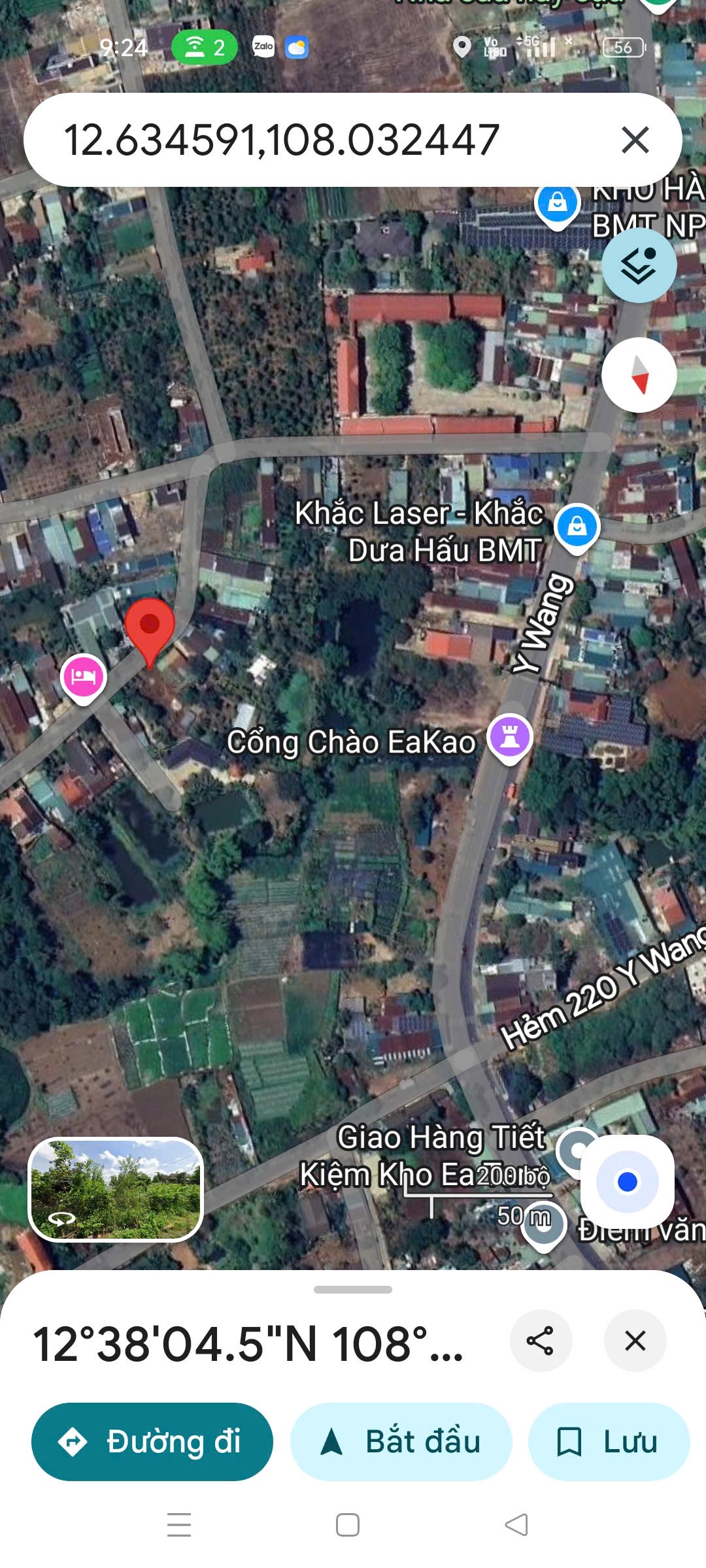This screenshot has width=706, height=1568.
Task: Clear the coordinates search text
Action: click(x=635, y=140)
